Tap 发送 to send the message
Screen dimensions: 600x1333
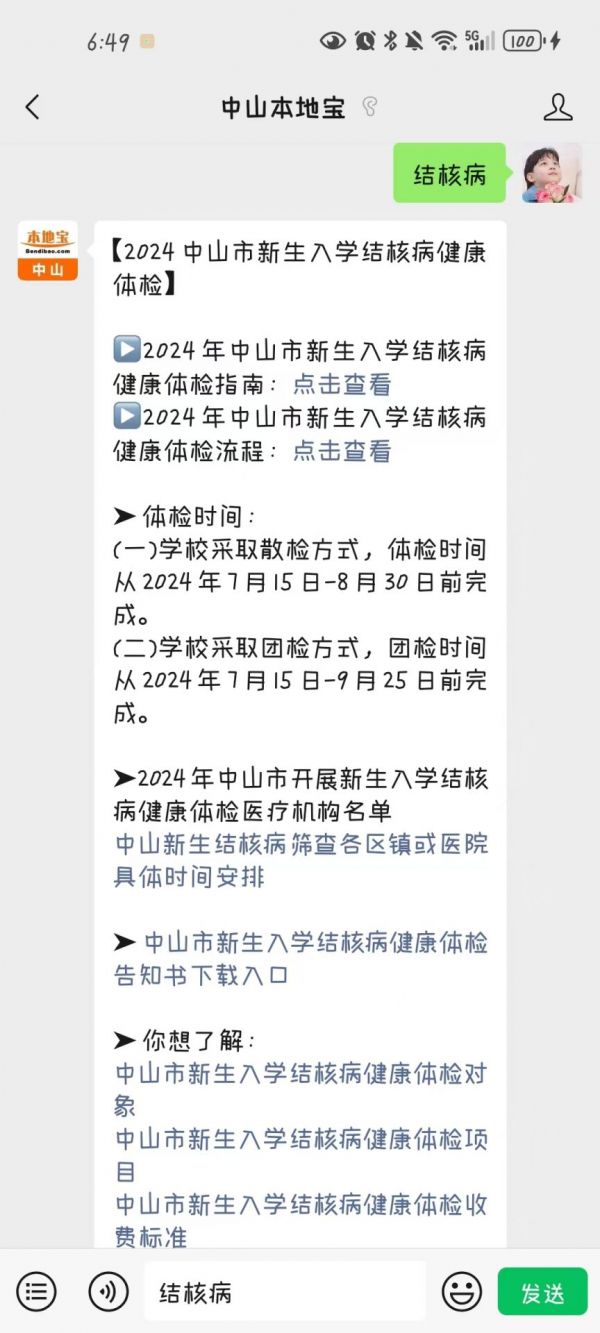coord(543,1292)
